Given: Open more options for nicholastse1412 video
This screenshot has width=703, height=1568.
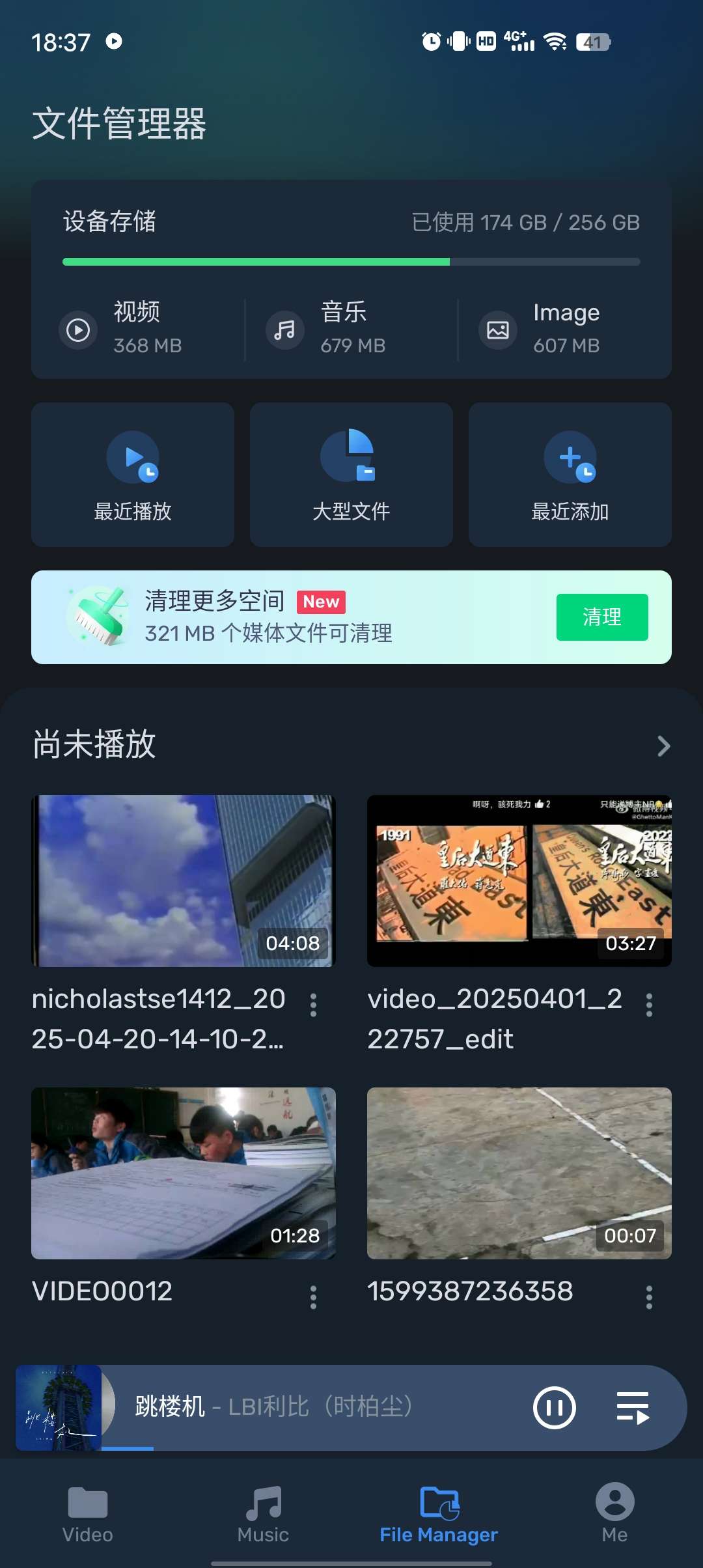Looking at the screenshot, I should pos(314,1005).
